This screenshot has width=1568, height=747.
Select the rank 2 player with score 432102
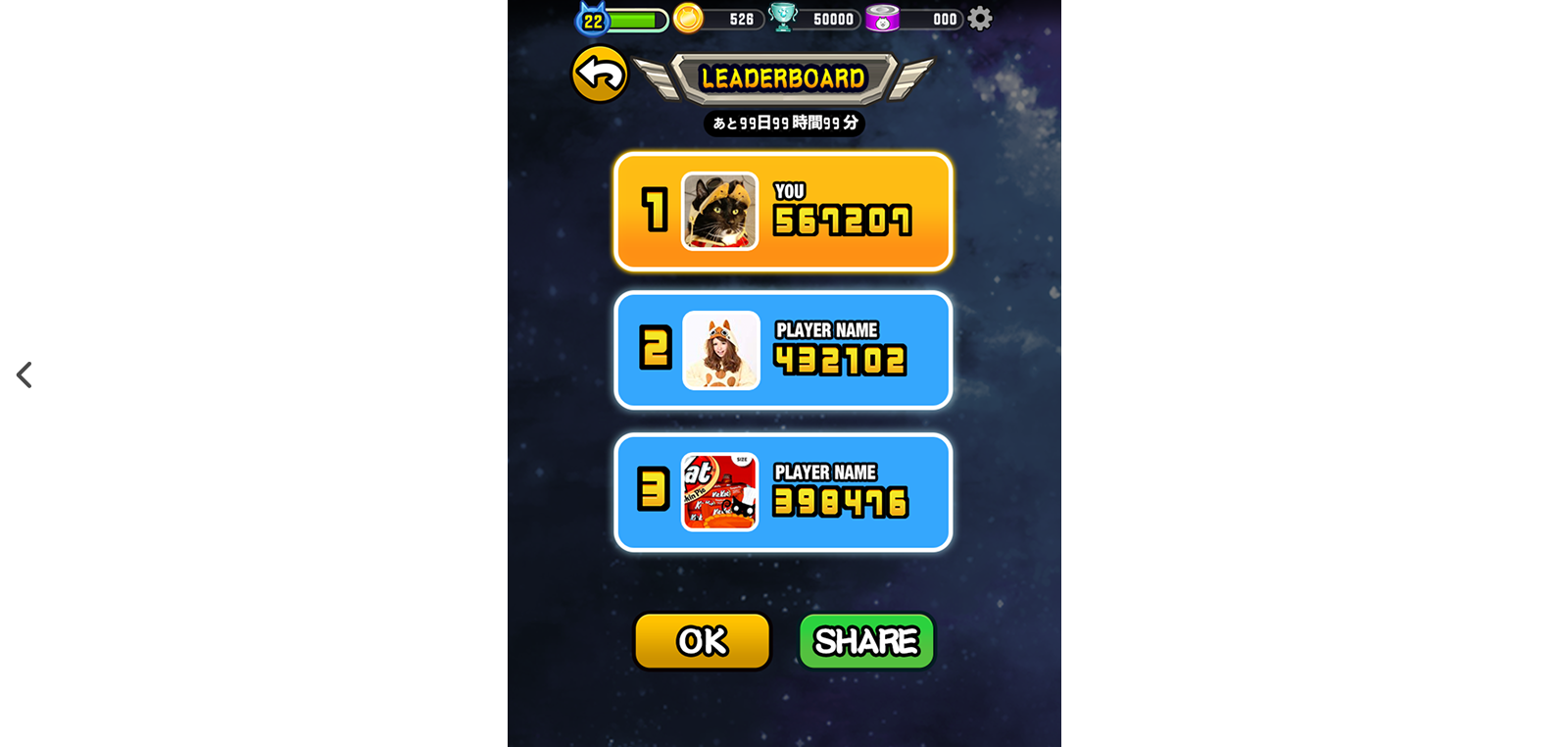click(783, 351)
